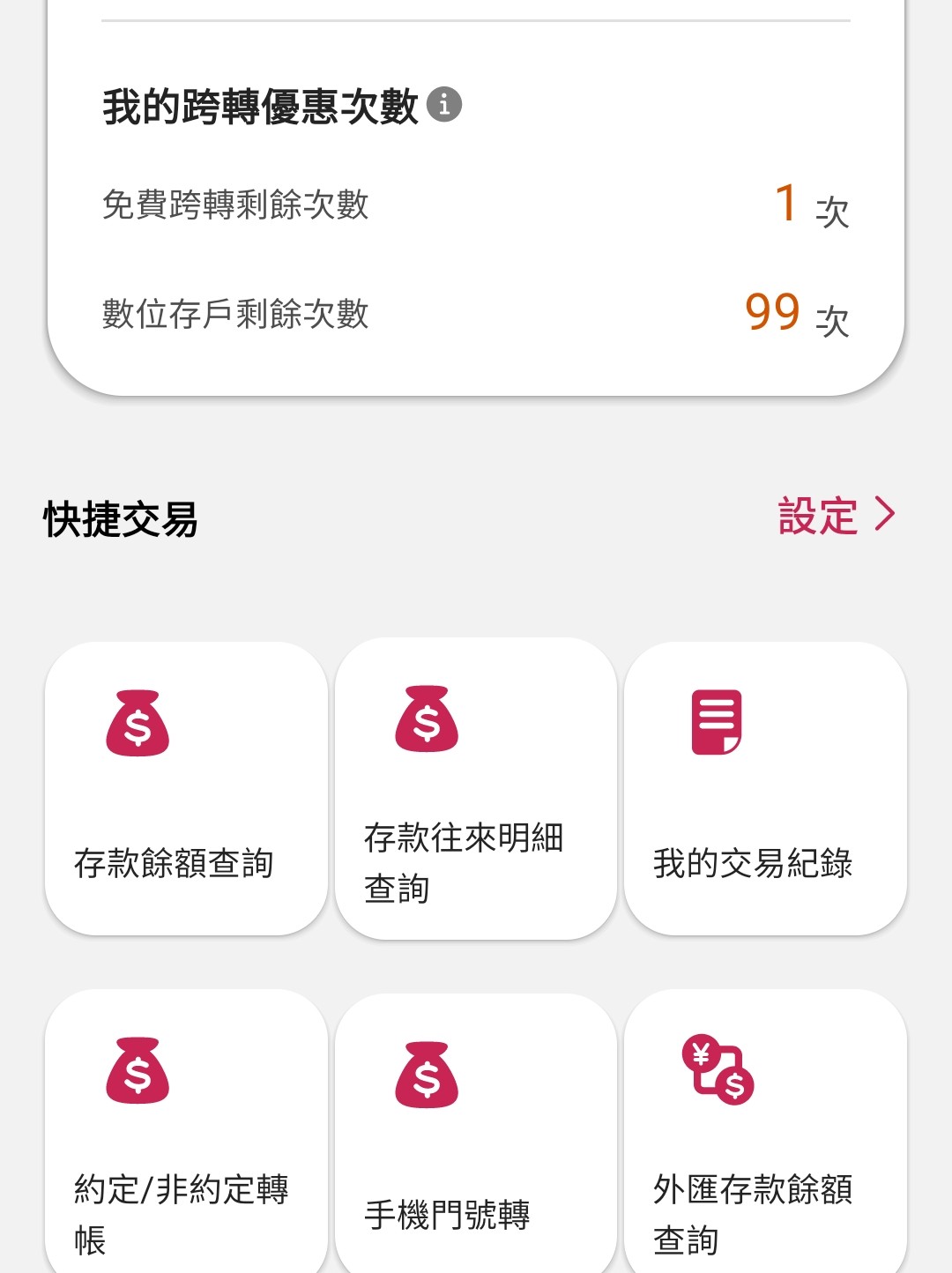Check 外匯存款餘額查詢 card

coord(764,1133)
